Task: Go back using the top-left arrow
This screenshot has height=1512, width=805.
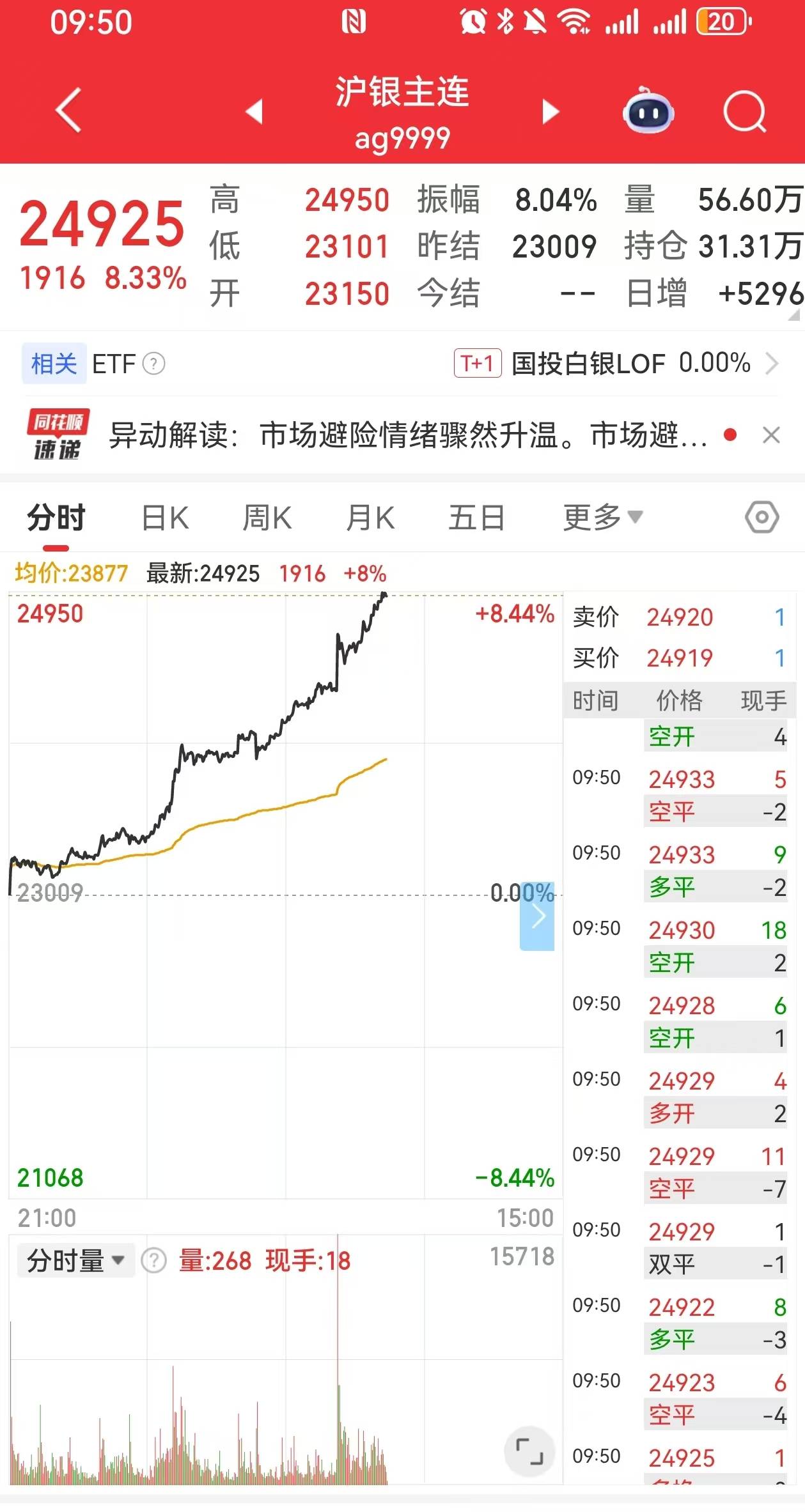Action: pyautogui.click(x=69, y=111)
